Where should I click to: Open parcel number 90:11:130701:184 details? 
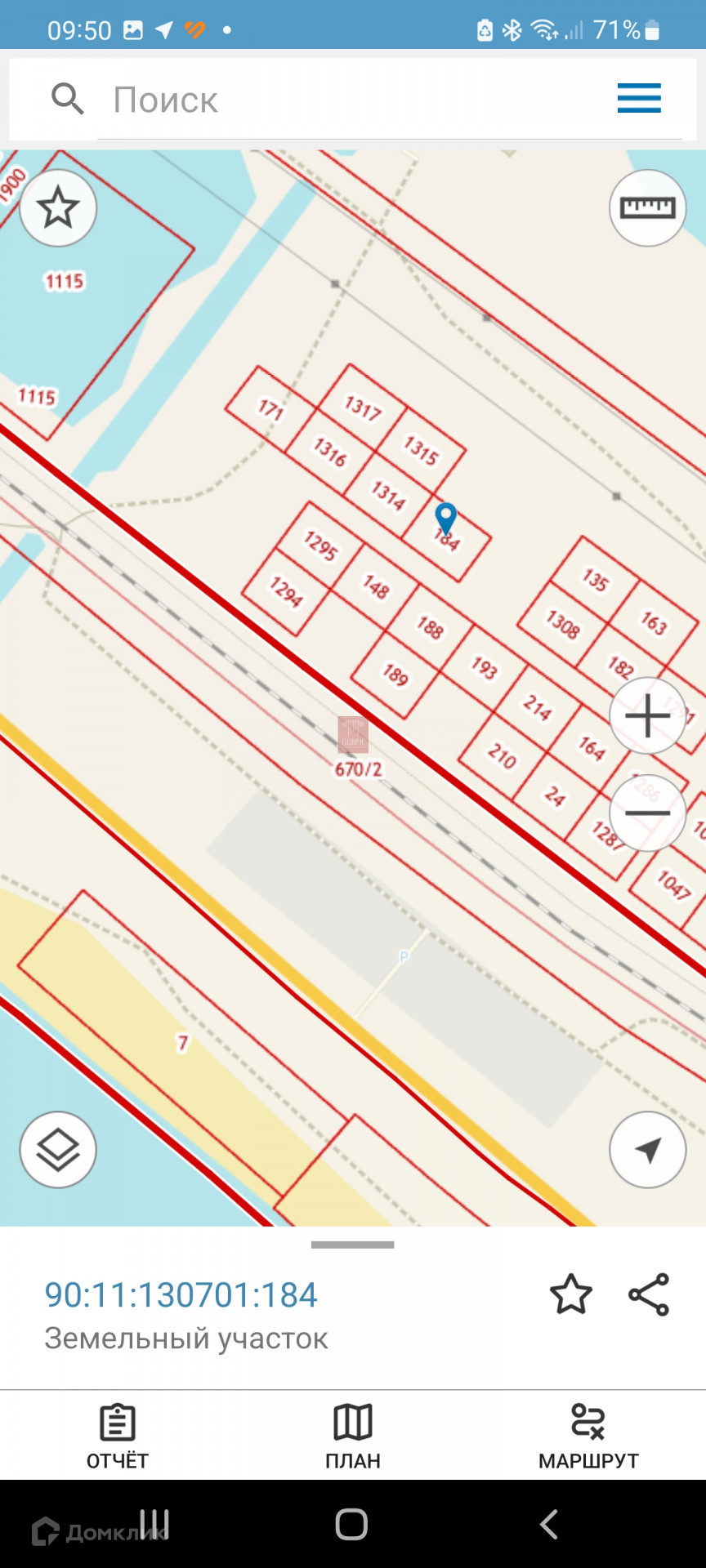click(181, 1295)
